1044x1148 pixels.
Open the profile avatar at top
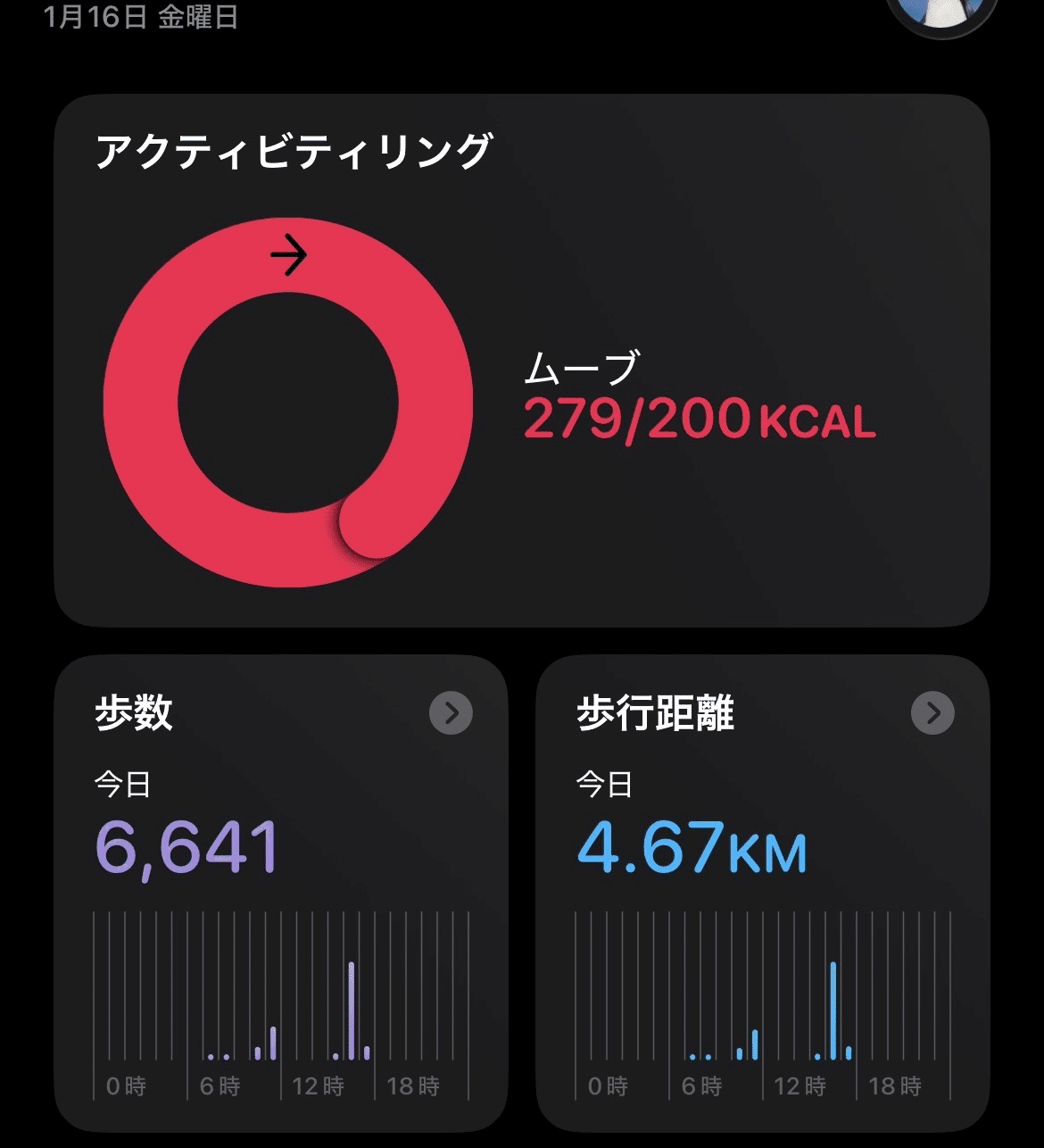942,12
